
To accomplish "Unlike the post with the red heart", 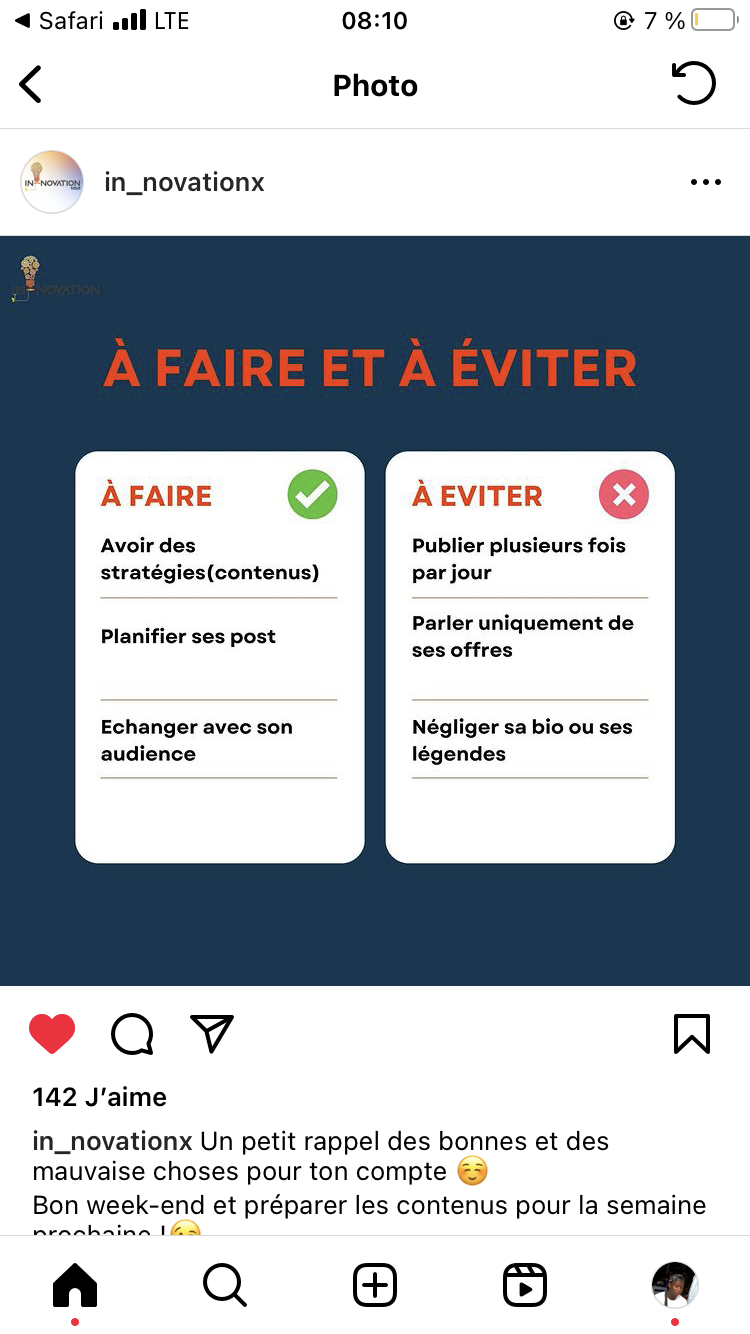I will click(52, 1034).
